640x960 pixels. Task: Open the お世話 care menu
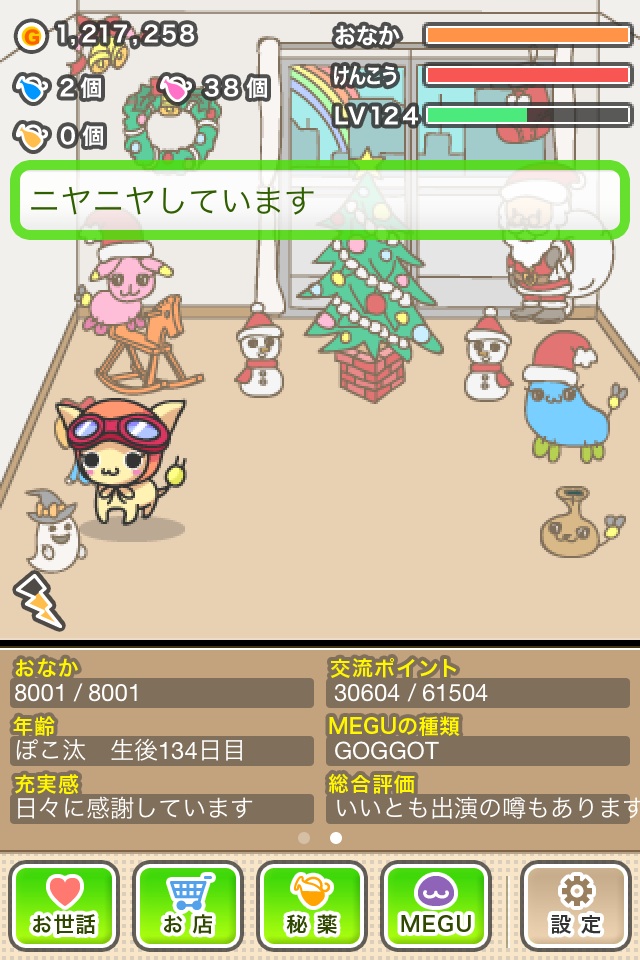point(64,906)
